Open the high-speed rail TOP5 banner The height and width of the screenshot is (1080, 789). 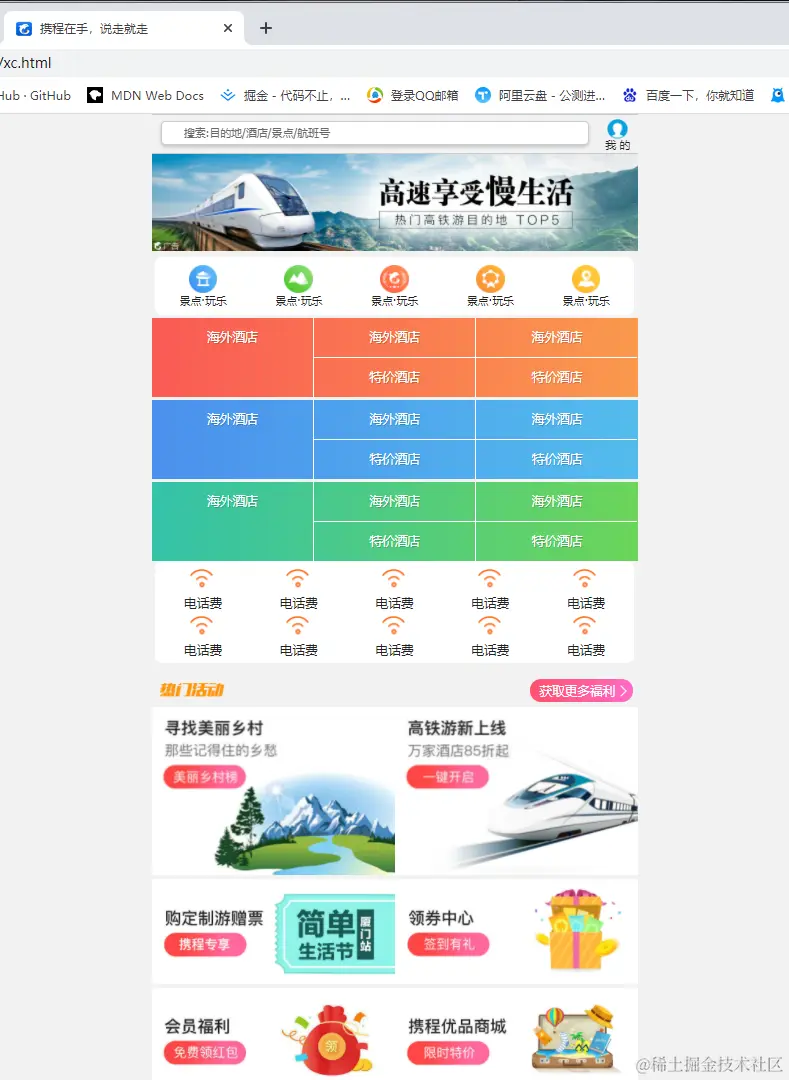pos(395,202)
